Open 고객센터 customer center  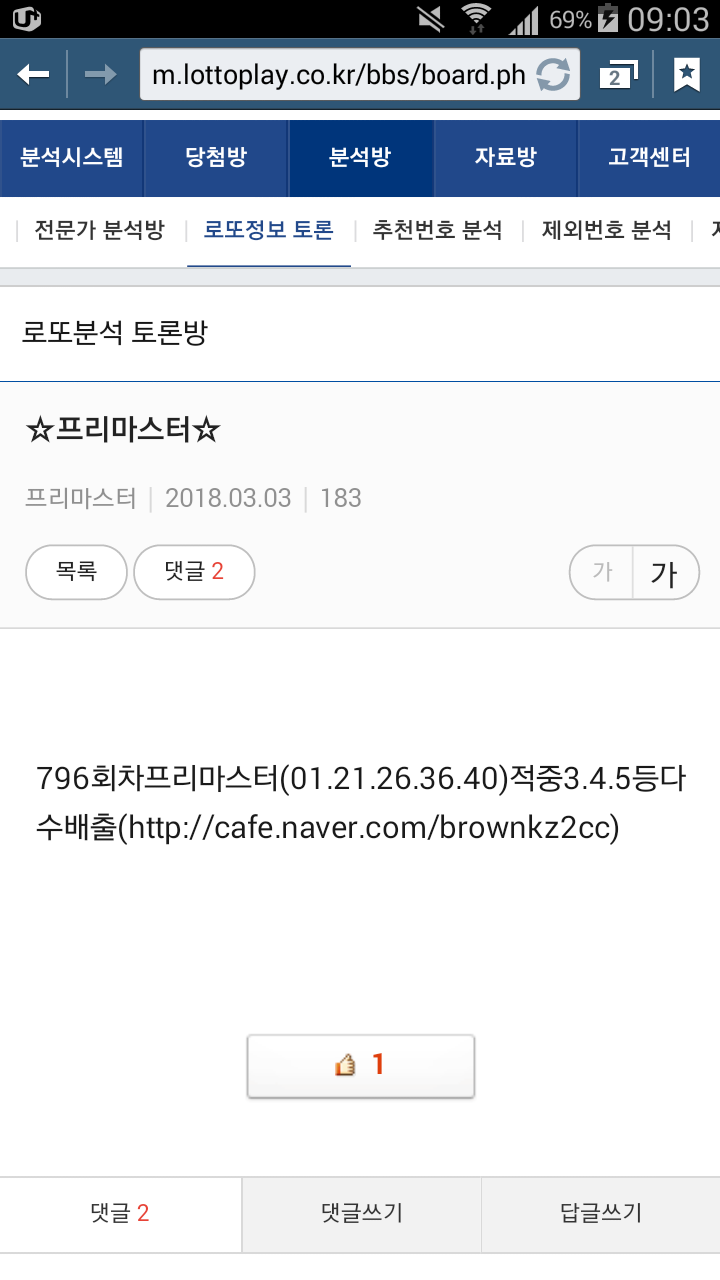click(649, 158)
